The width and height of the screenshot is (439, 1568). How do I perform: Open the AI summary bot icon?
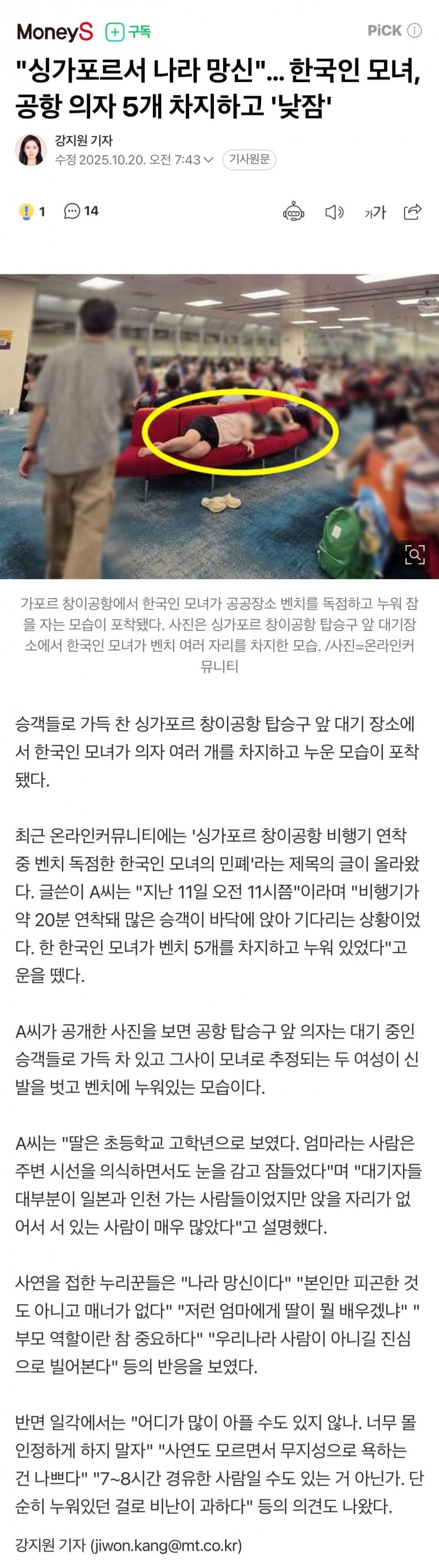pos(293,212)
